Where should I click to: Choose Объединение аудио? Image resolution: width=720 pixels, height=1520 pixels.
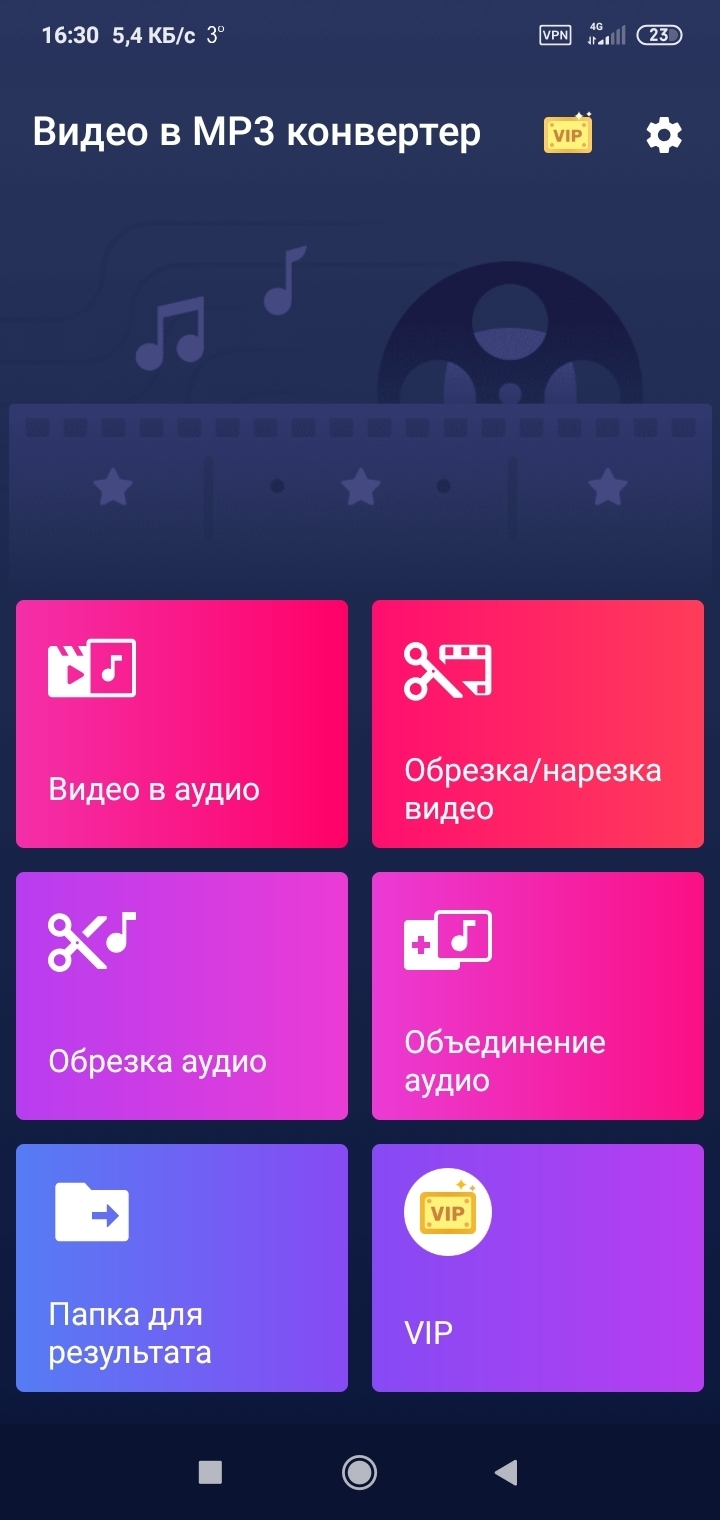538,996
